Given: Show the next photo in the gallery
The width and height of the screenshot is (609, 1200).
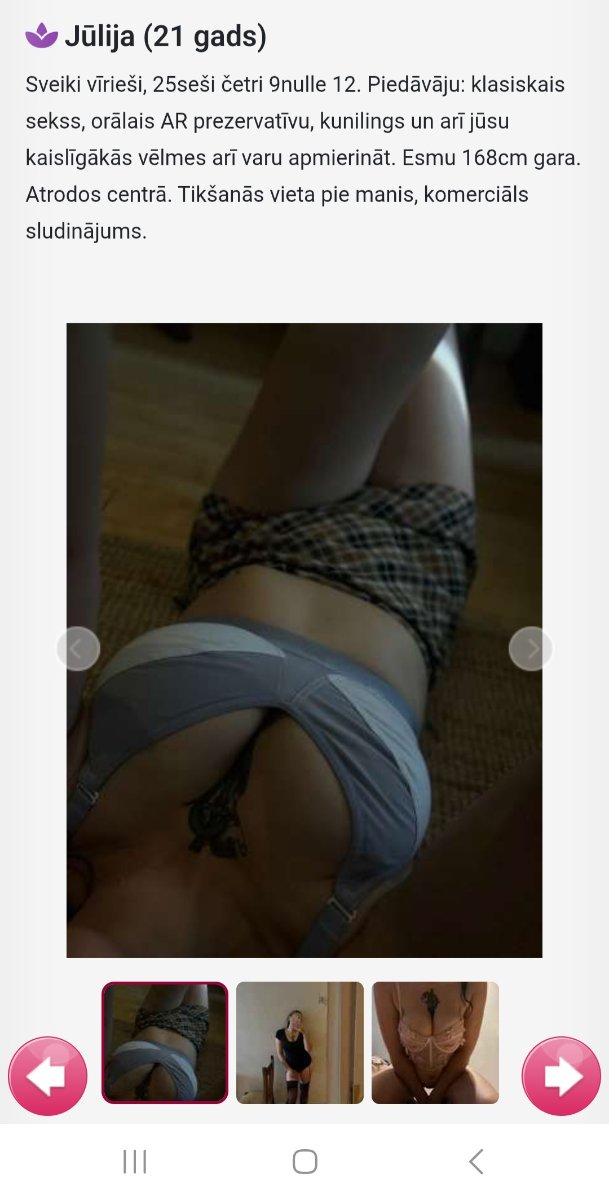Looking at the screenshot, I should click(x=531, y=649).
